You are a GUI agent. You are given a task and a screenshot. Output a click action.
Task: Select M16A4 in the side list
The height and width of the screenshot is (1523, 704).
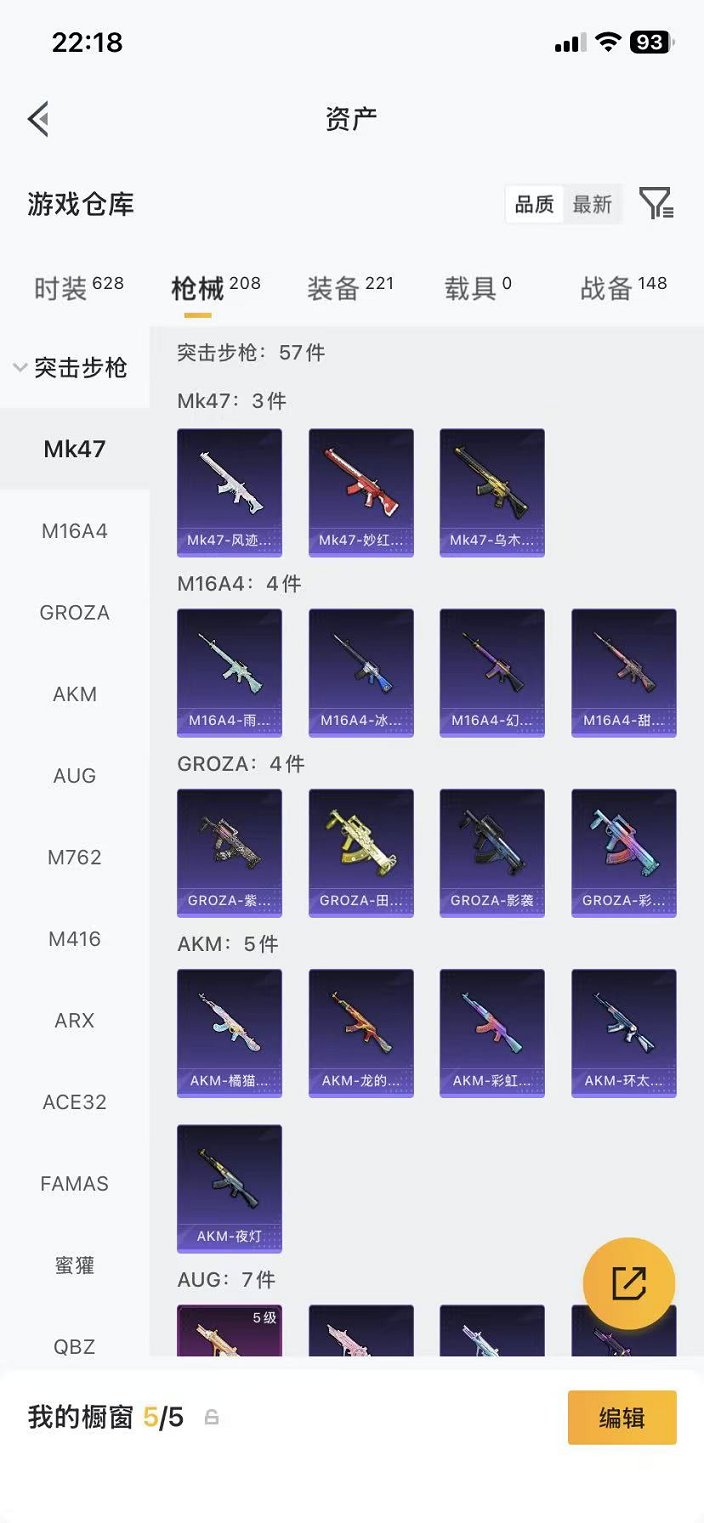pos(74,531)
